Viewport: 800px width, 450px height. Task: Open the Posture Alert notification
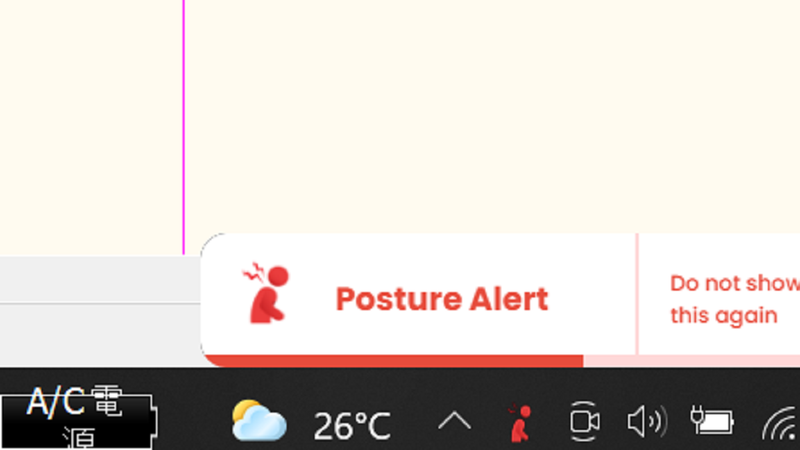pyautogui.click(x=441, y=299)
